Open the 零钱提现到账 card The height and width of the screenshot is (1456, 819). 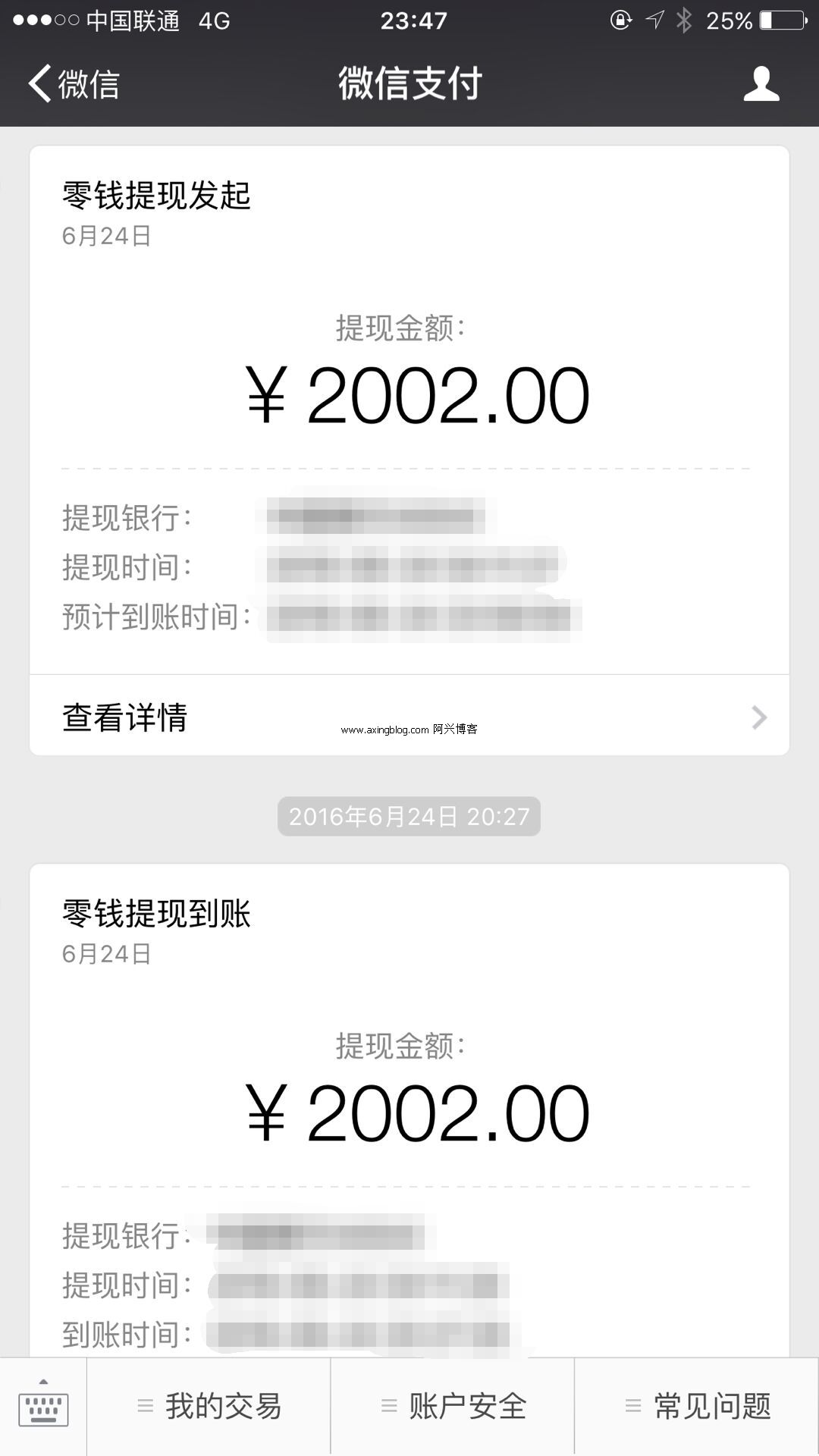click(409, 1110)
